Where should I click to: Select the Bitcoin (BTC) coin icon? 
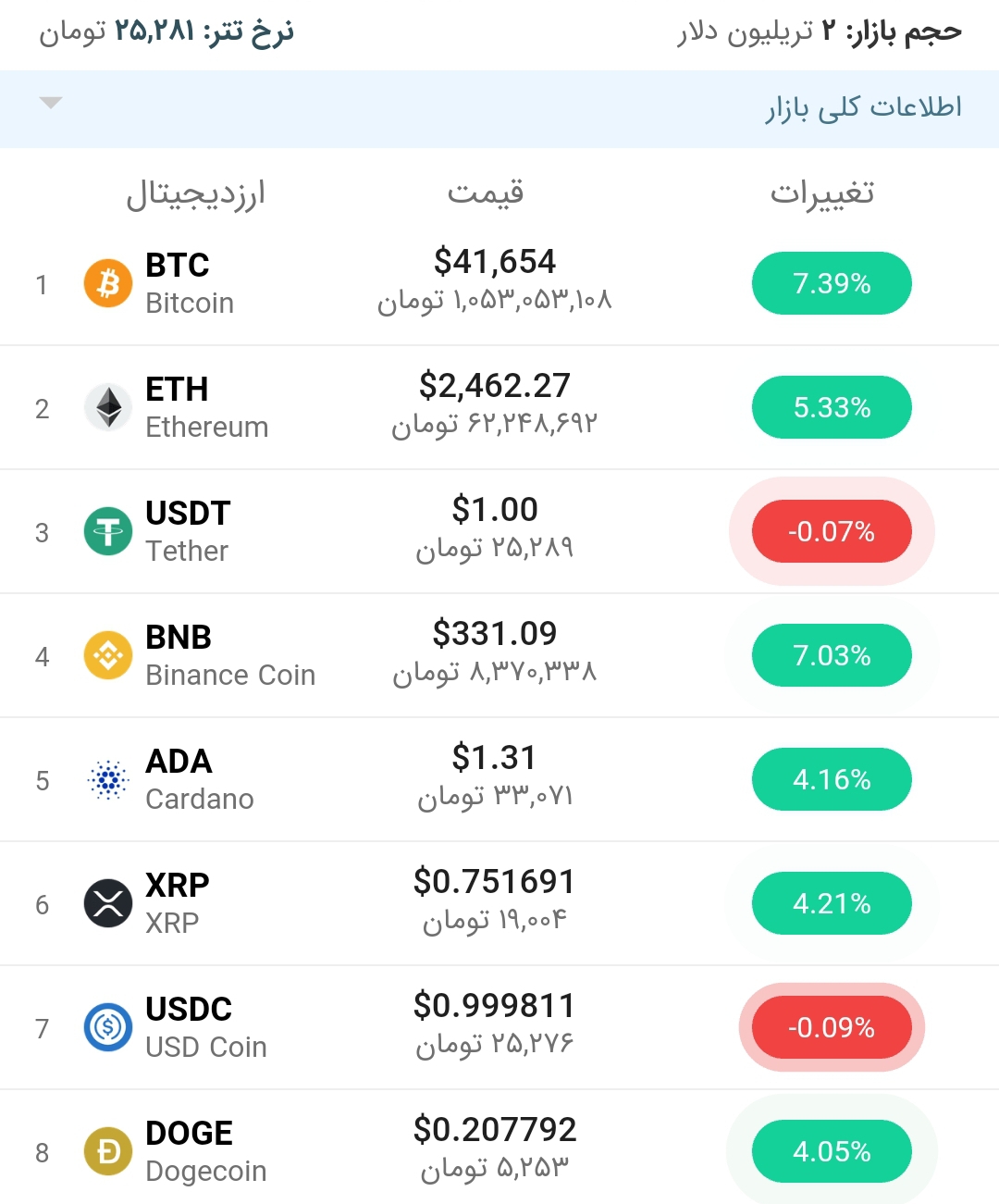(107, 283)
